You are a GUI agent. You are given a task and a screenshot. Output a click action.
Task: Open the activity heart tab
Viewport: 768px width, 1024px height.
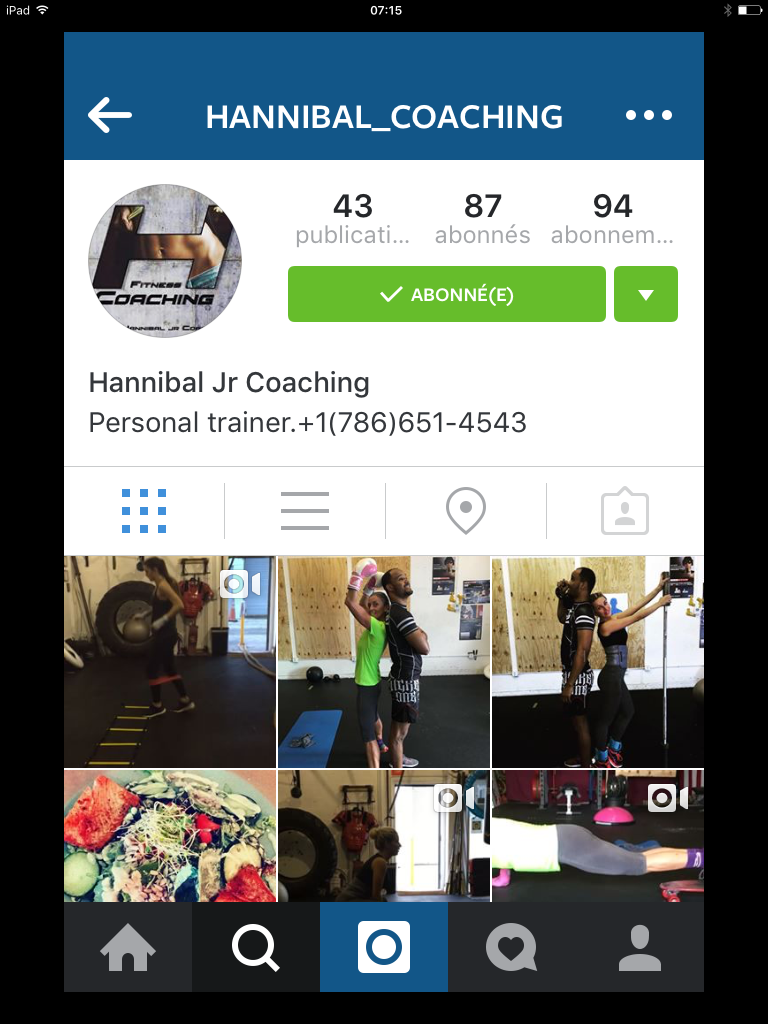point(511,947)
